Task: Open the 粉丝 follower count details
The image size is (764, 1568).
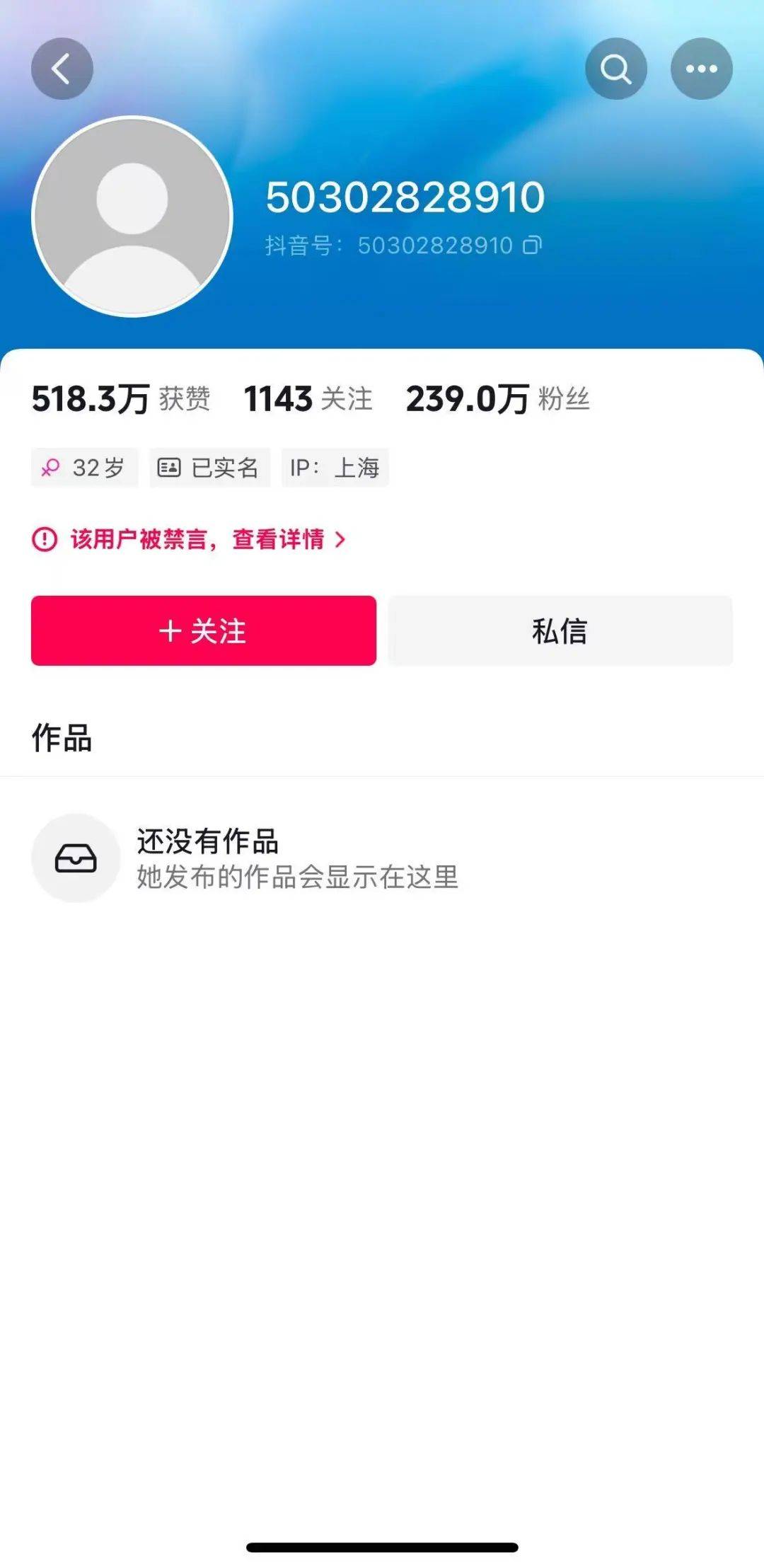Action: coord(499,400)
